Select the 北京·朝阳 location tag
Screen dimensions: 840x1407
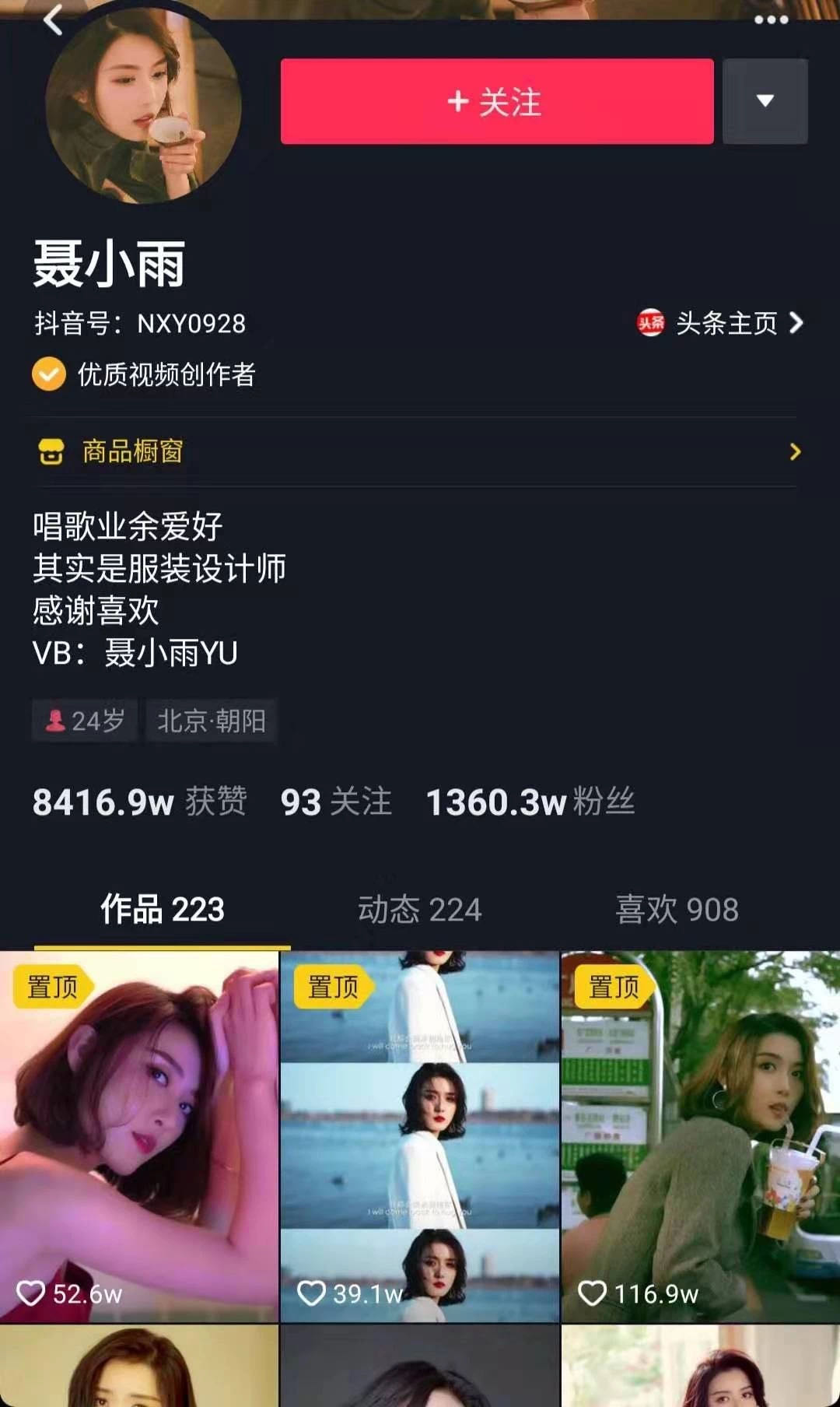pos(212,720)
